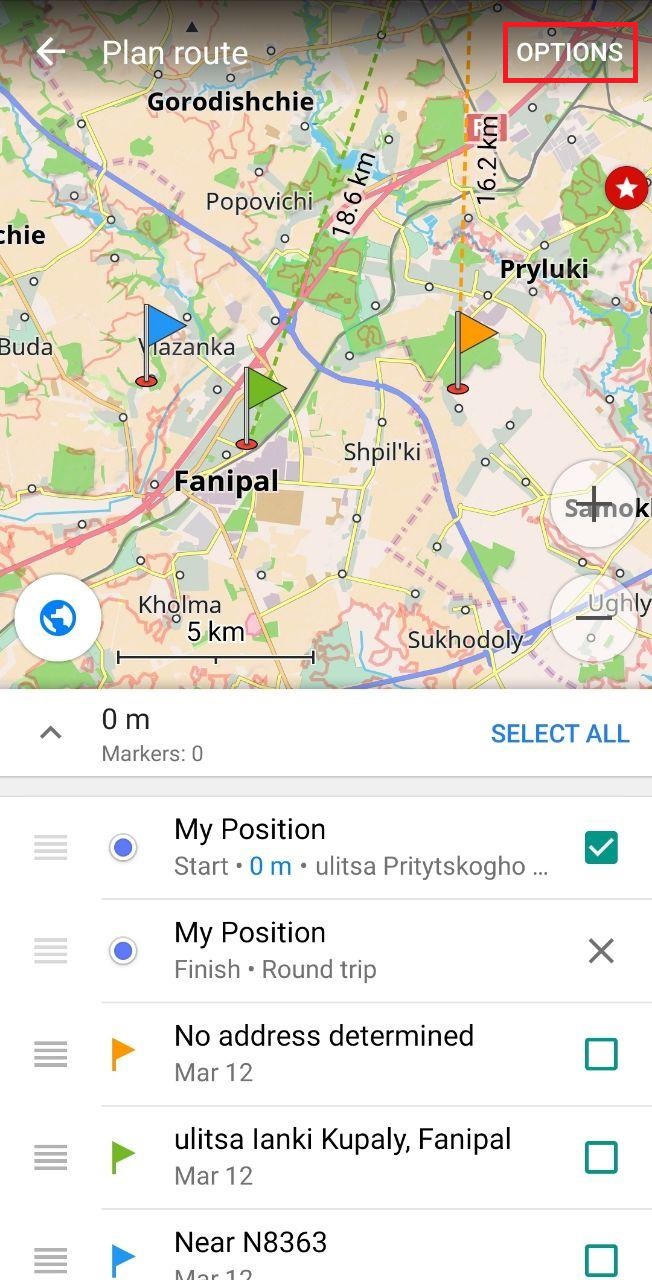Screen dimensions: 652x1280
Task: Uncheck the My Position Start checkbox
Action: pyautogui.click(x=601, y=847)
